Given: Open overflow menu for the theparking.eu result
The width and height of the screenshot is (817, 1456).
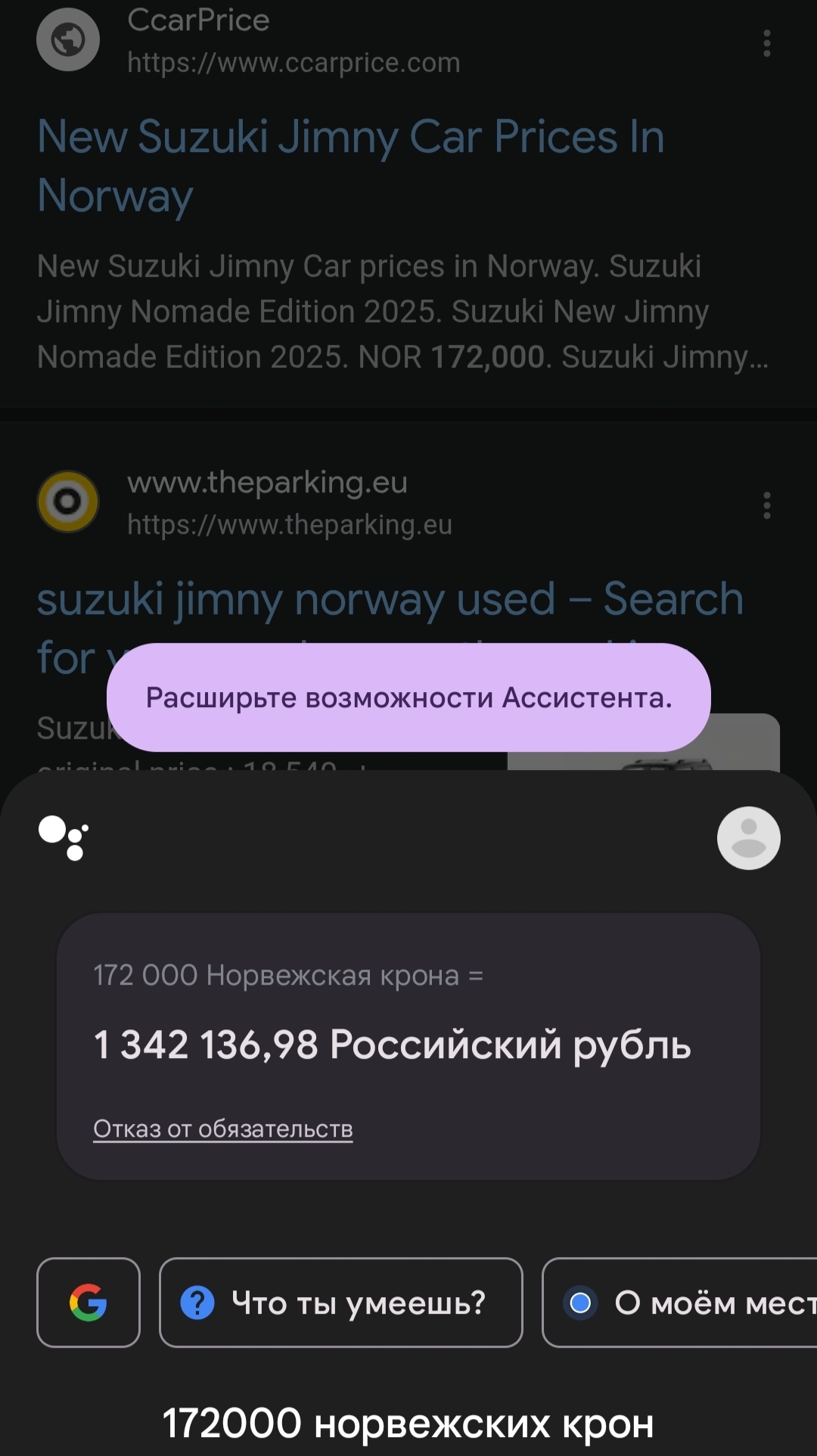Looking at the screenshot, I should [766, 505].
